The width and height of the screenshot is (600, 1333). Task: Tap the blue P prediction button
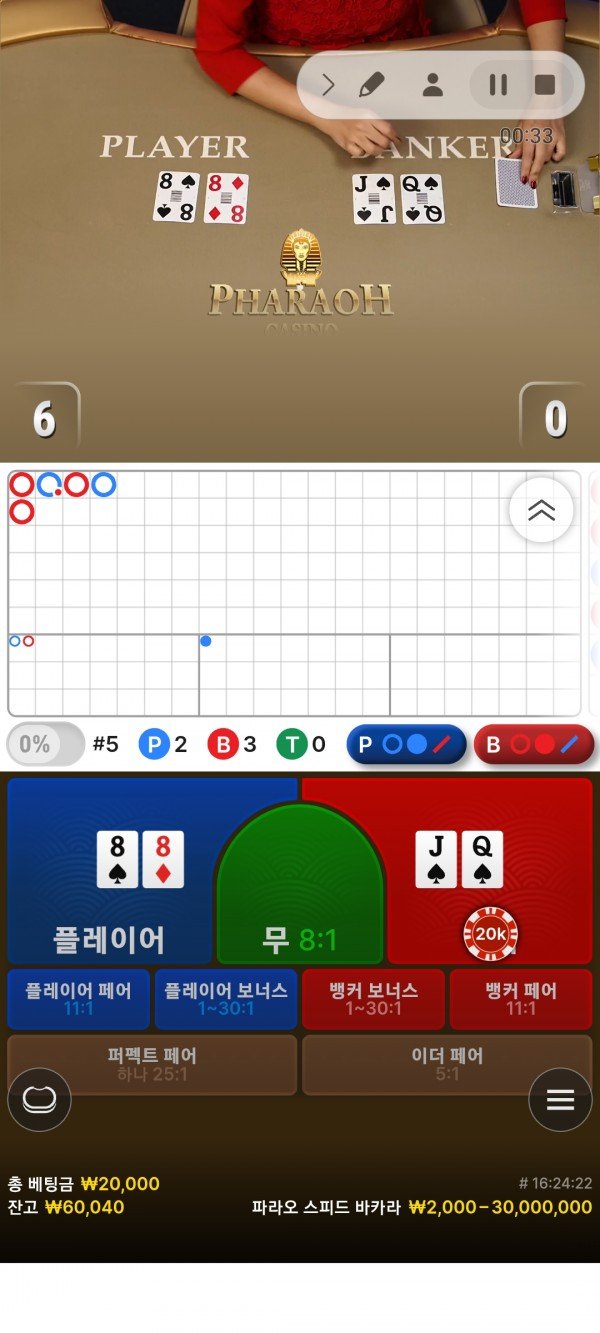click(406, 744)
